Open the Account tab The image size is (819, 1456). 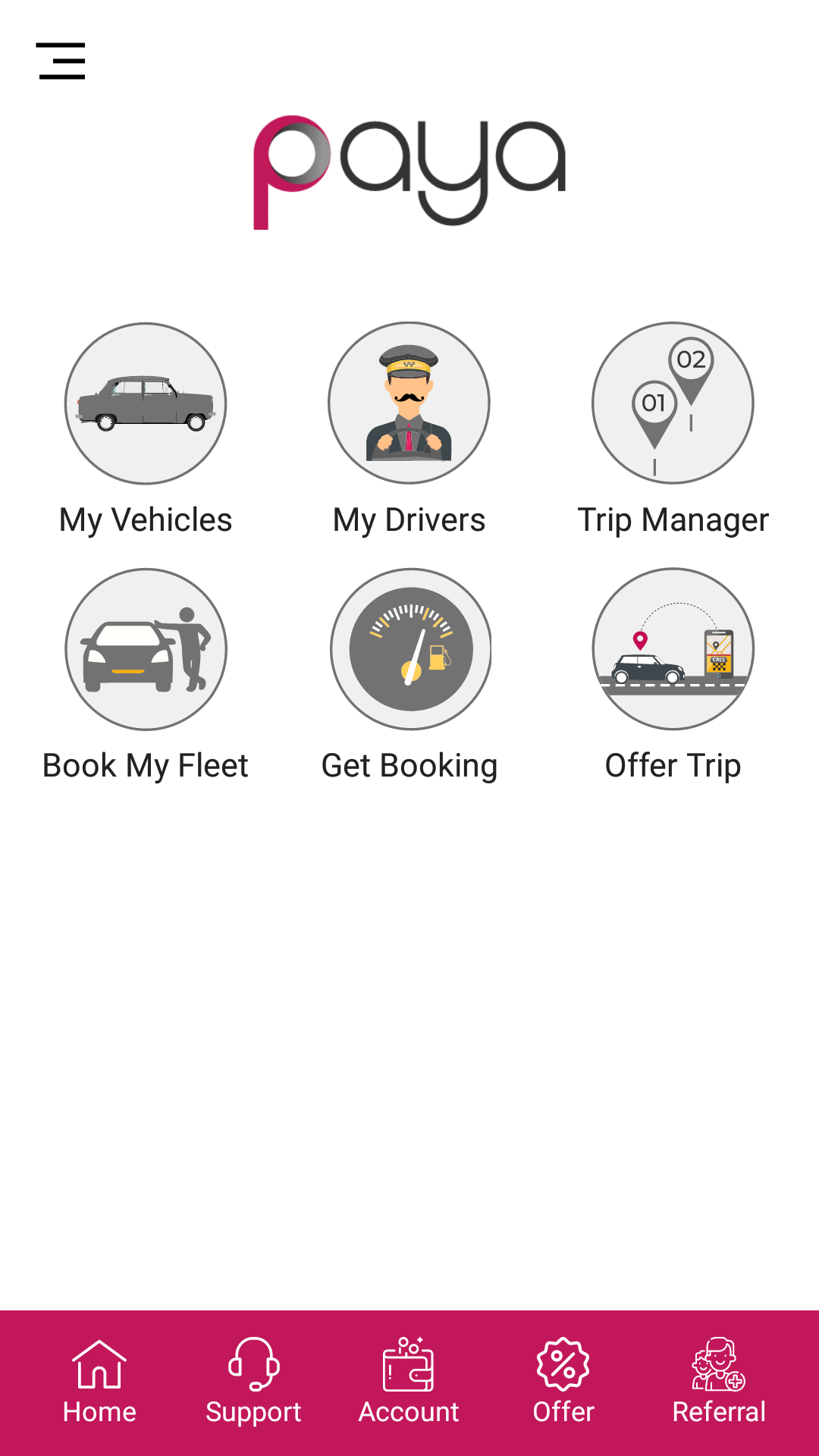point(409,1382)
